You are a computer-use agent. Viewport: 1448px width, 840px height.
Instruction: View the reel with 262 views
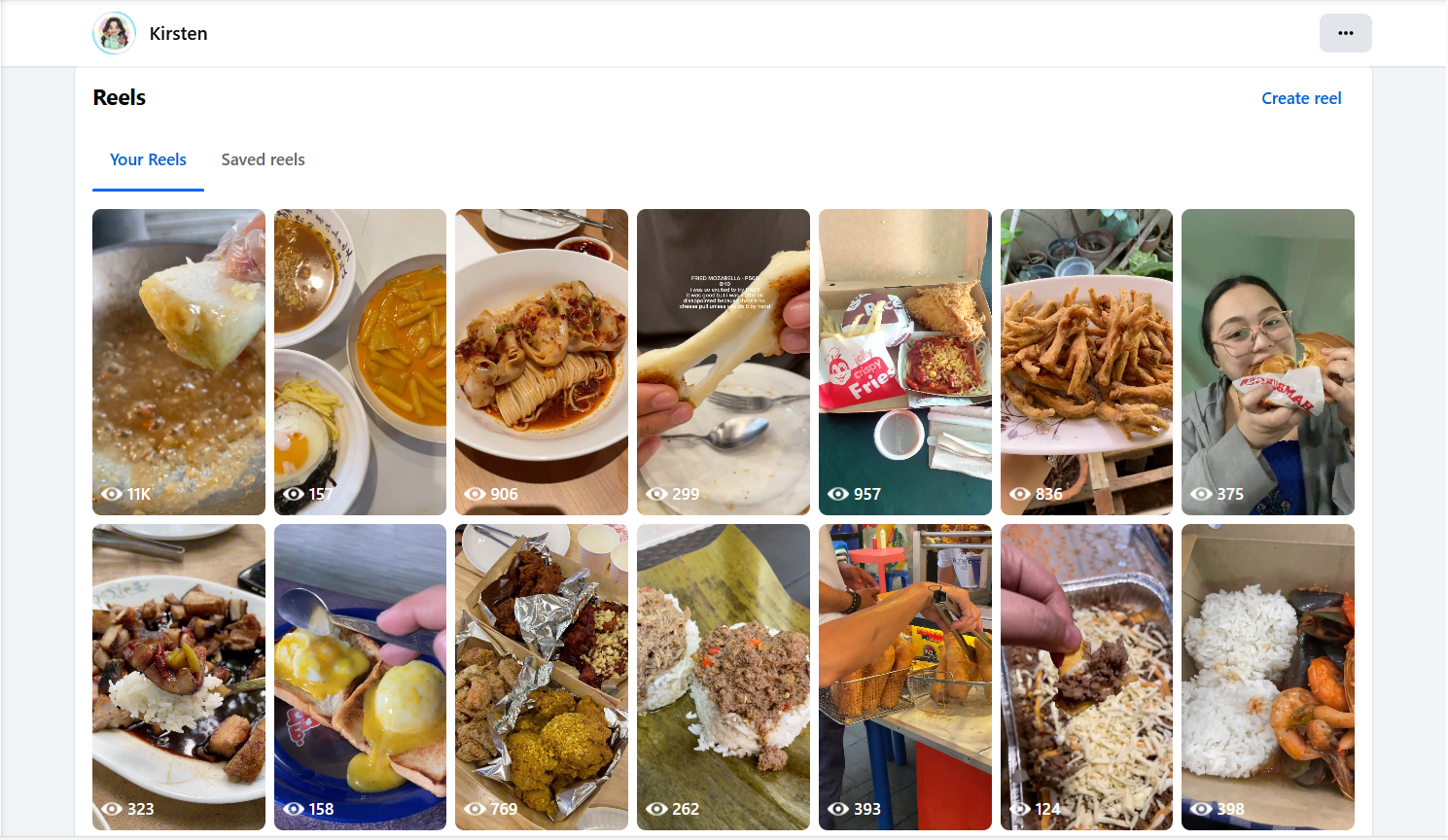723,677
